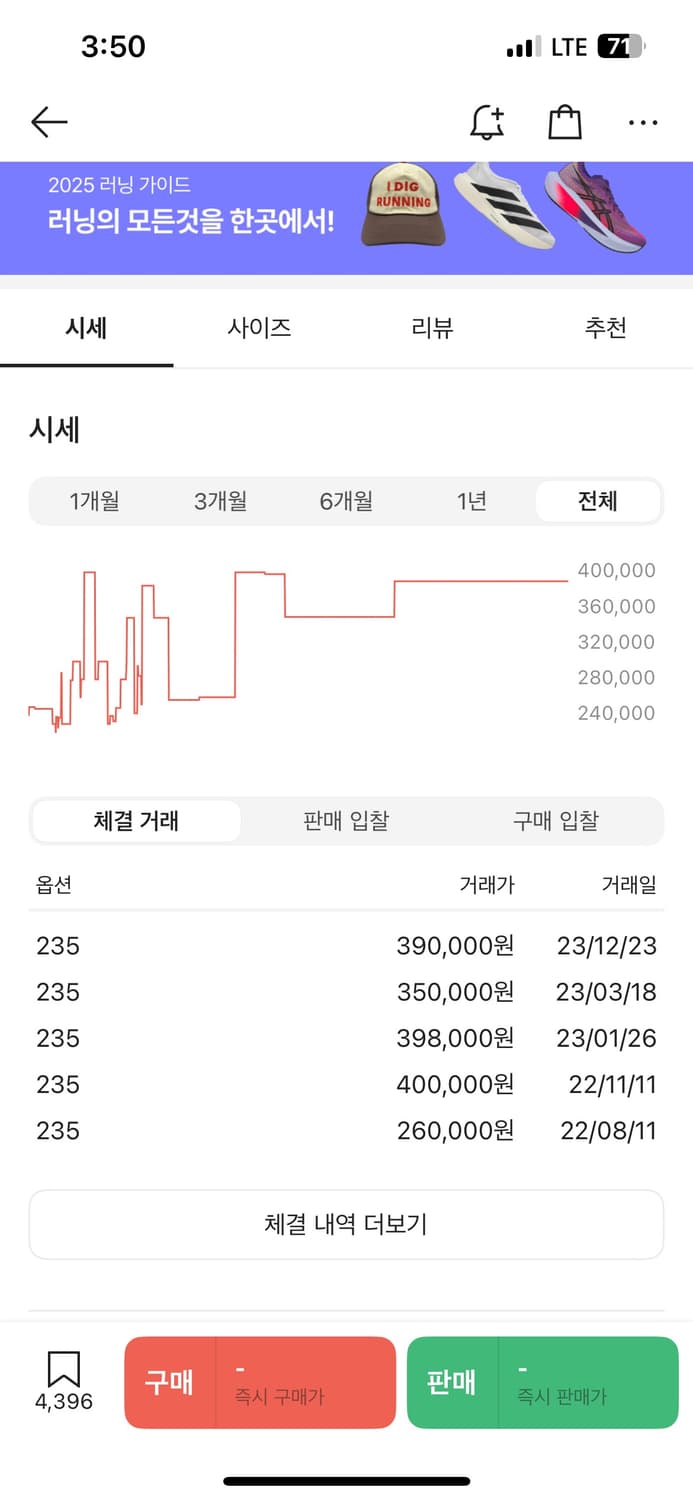Screen dimensions: 693x1500
Task: Show the 3개월 price chart
Action: tap(220, 501)
